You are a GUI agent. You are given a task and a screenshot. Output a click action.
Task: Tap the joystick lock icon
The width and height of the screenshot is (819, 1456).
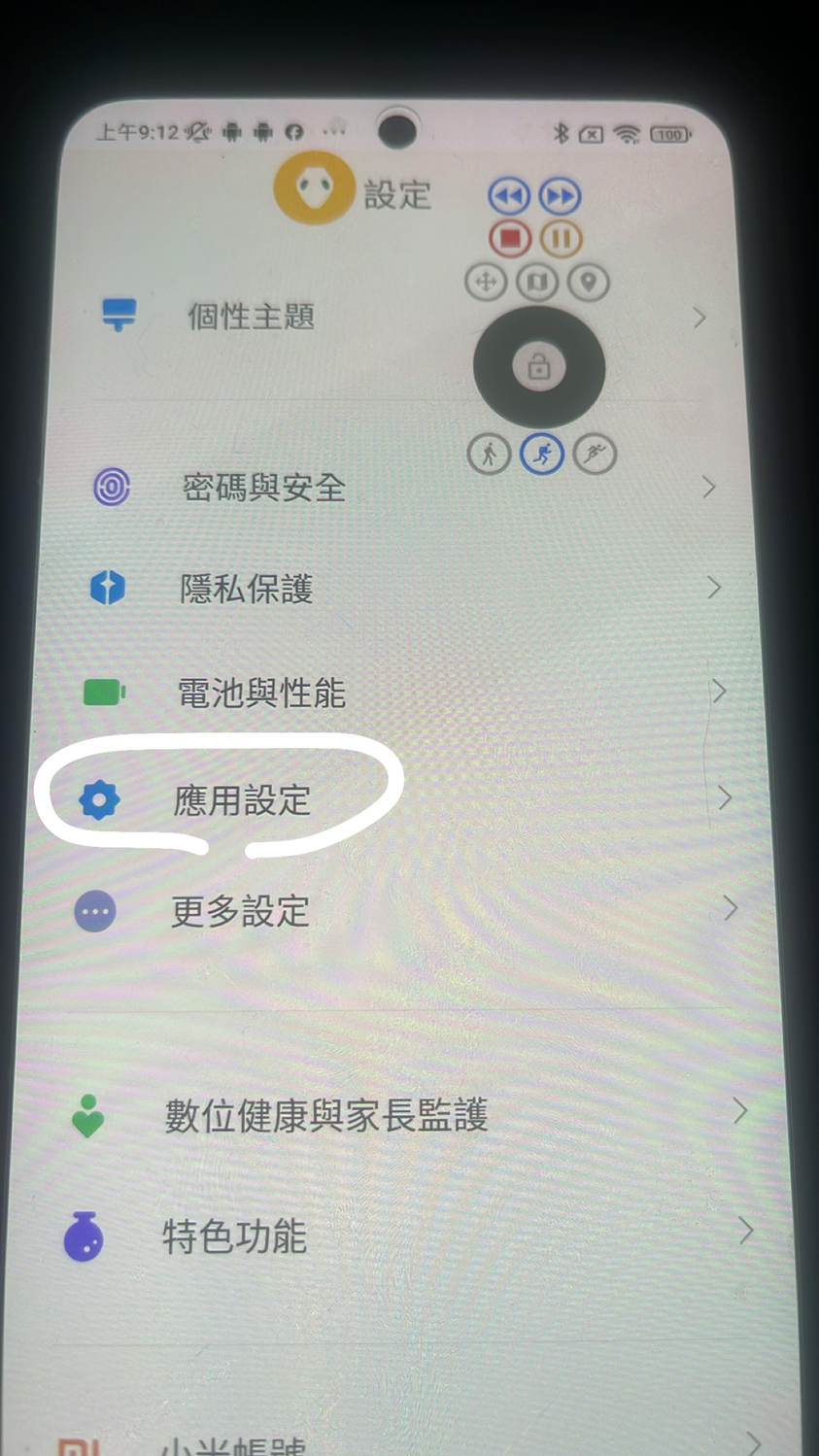[538, 367]
